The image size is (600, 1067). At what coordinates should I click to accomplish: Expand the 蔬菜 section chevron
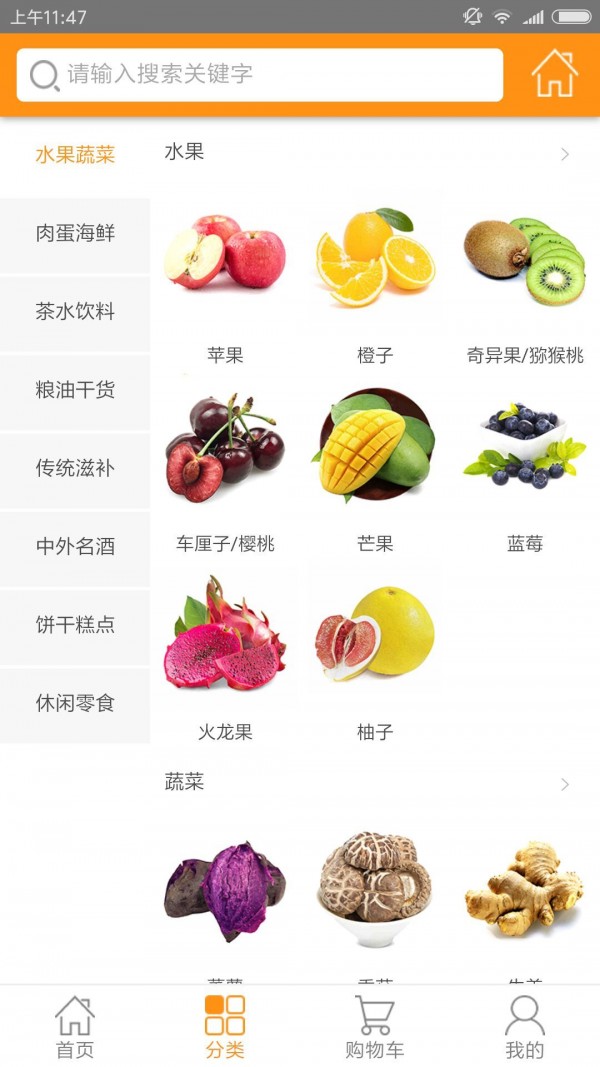coord(565,784)
